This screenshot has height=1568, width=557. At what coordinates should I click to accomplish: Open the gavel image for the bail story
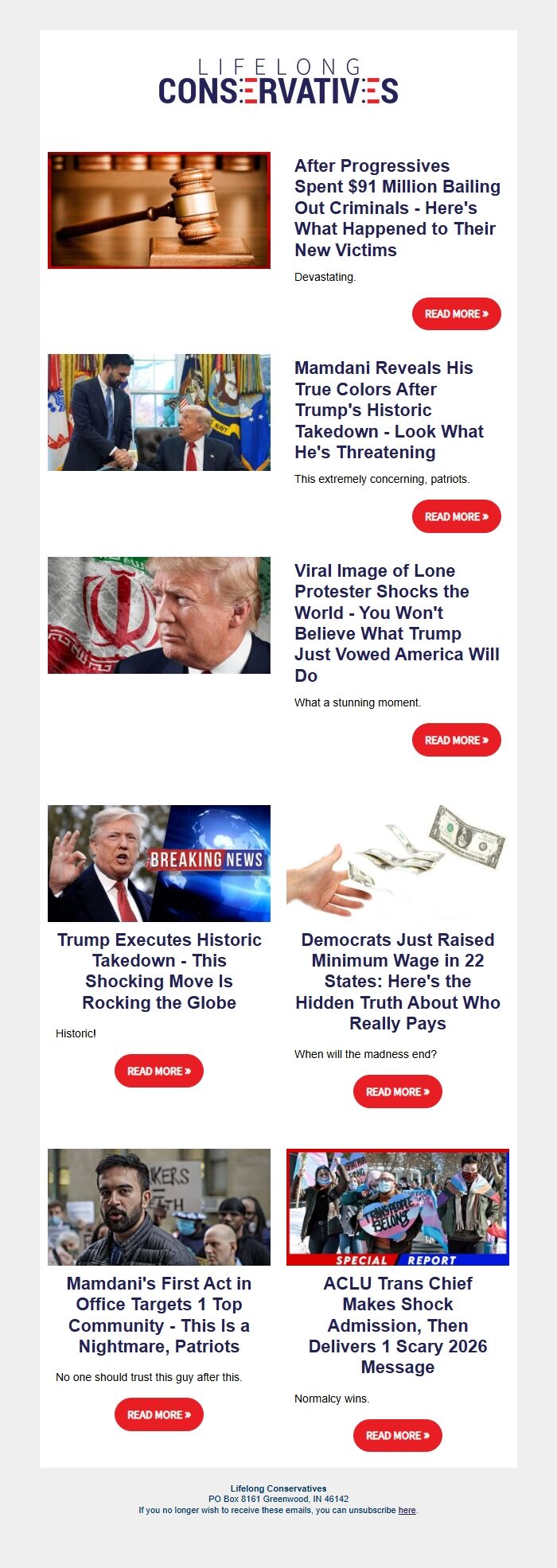pyautogui.click(x=159, y=211)
